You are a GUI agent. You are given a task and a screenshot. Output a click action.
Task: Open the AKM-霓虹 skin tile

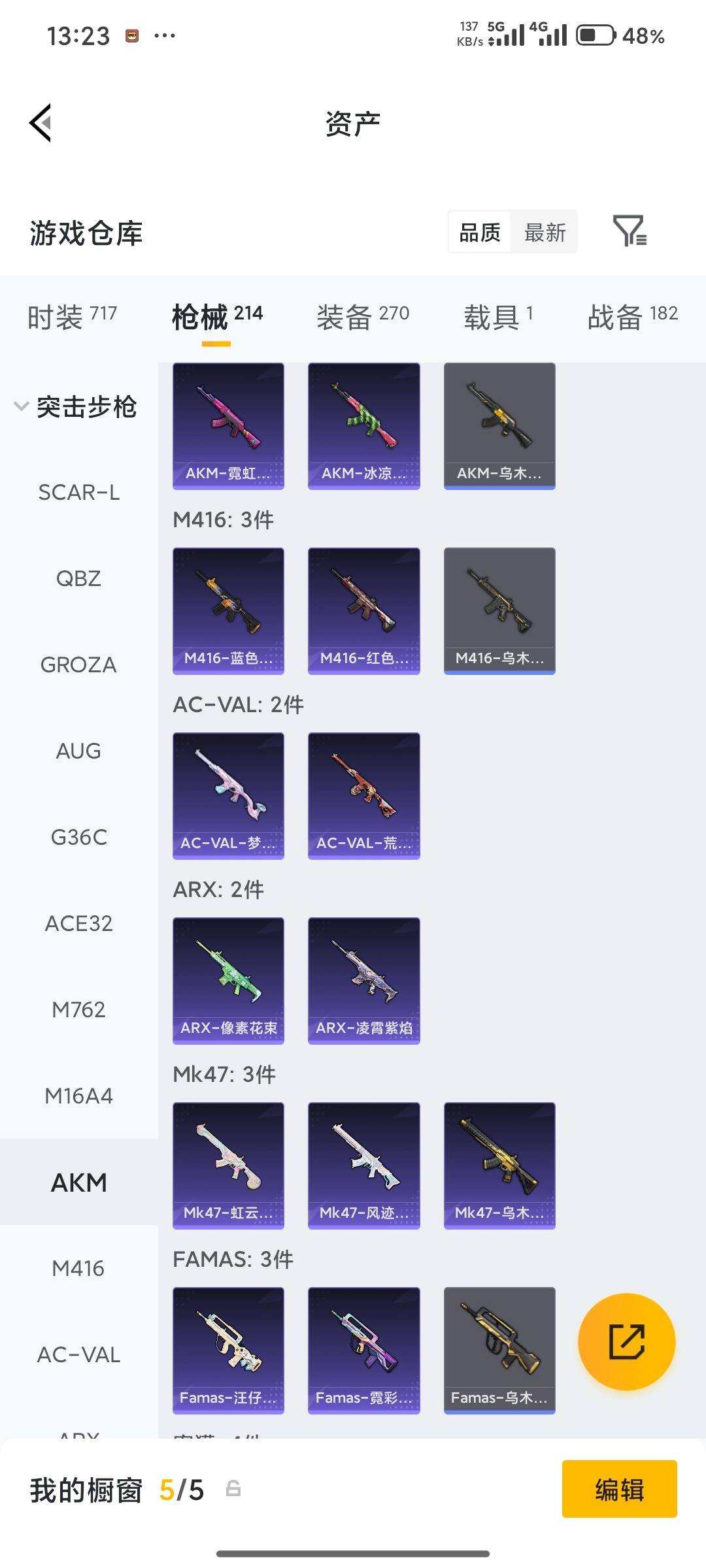pos(228,426)
